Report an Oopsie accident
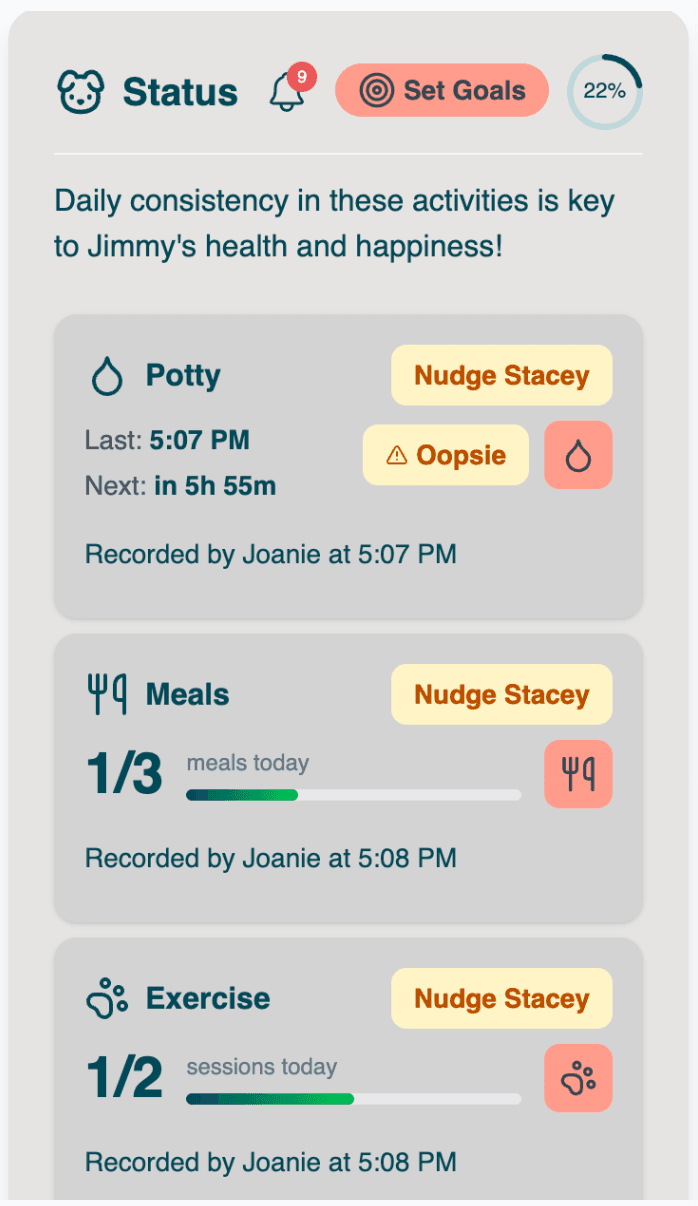The width and height of the screenshot is (698, 1206). [446, 455]
